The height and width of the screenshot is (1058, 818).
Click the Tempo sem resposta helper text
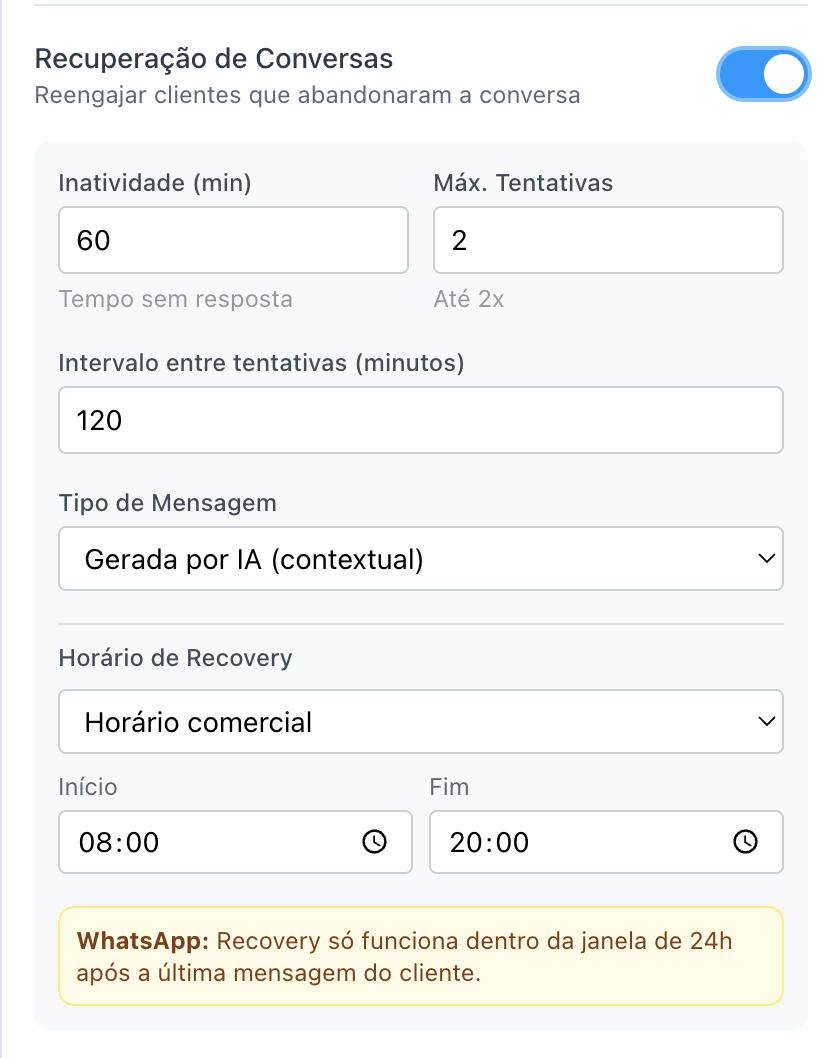pos(175,299)
